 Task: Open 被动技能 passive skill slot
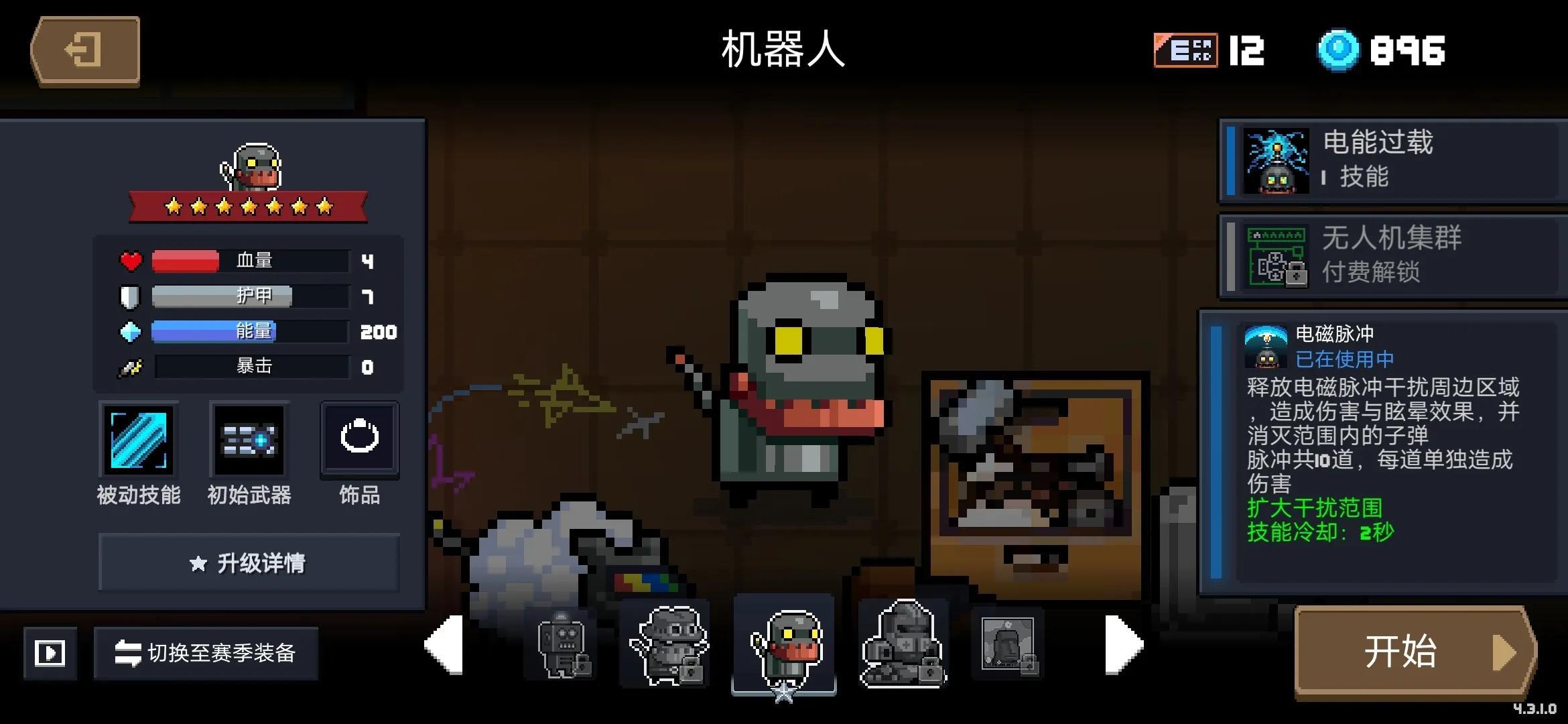click(138, 440)
